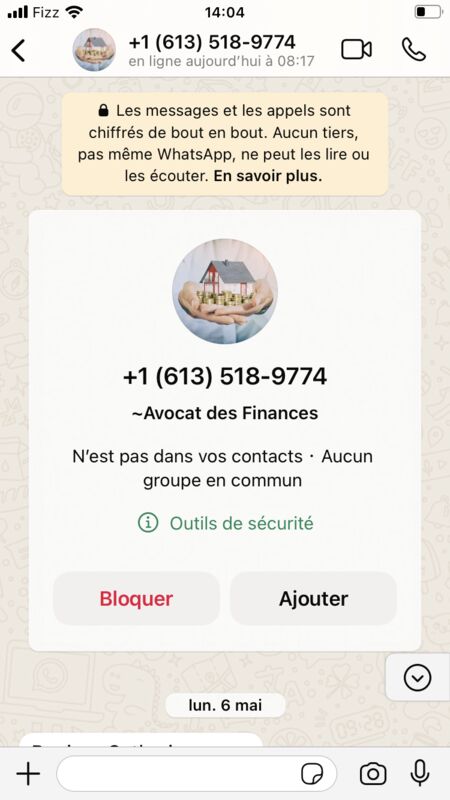Viewport: 450px width, 800px height.
Task: Add this number with Ajouter
Action: click(x=313, y=598)
